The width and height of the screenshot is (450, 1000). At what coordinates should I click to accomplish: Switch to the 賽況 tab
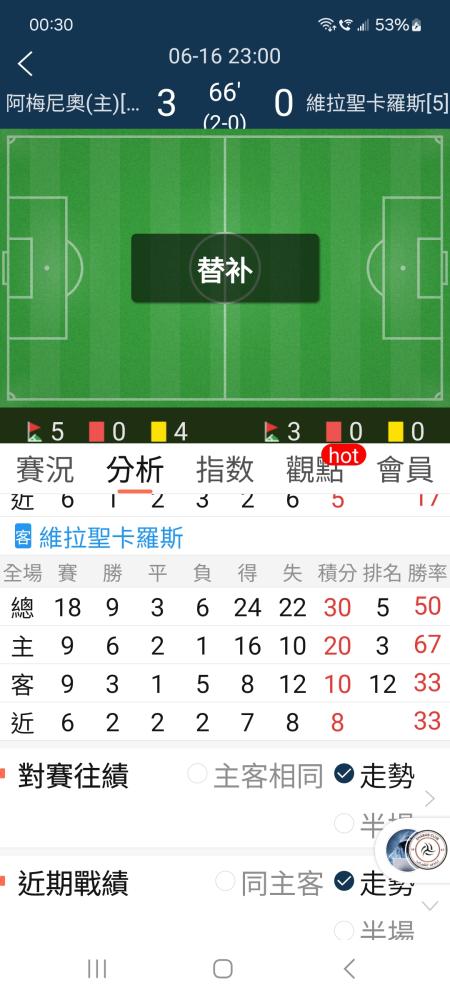pos(45,469)
